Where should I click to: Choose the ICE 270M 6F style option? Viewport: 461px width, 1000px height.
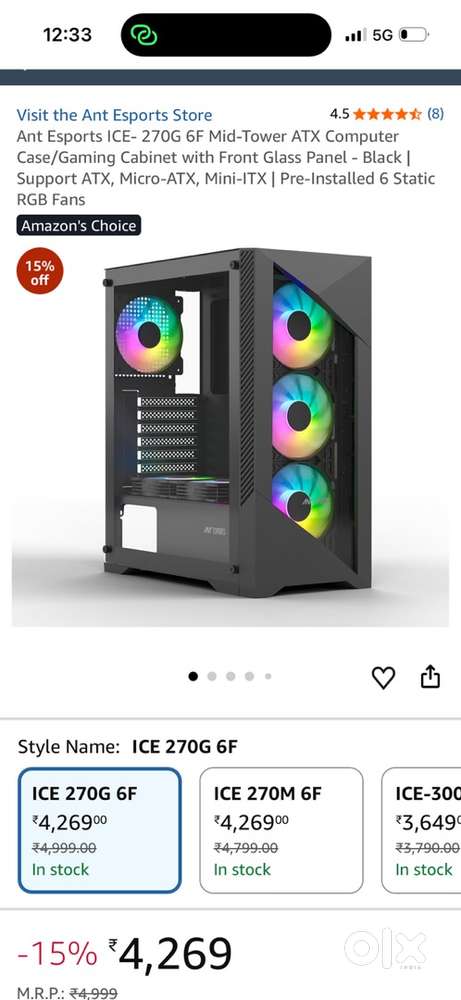point(281,830)
